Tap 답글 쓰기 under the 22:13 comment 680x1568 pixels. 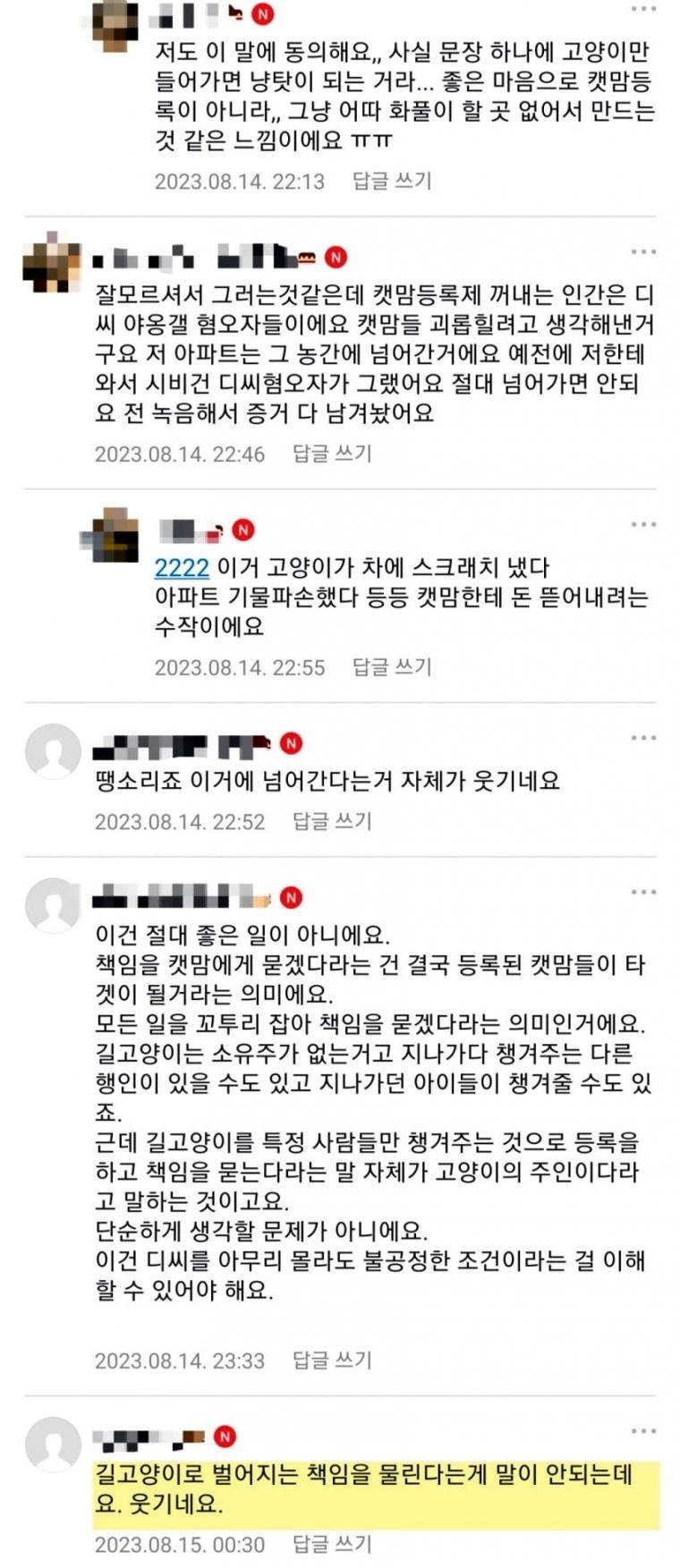(x=392, y=182)
